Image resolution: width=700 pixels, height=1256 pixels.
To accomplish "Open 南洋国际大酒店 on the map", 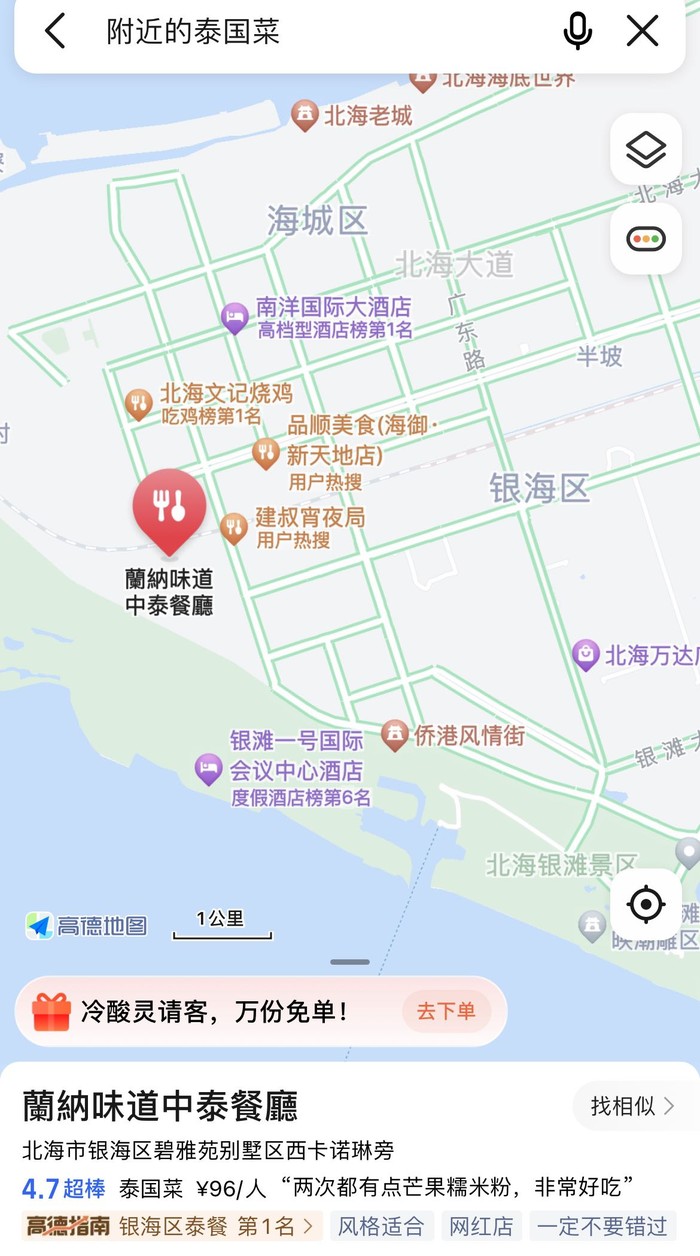I will pos(234,318).
